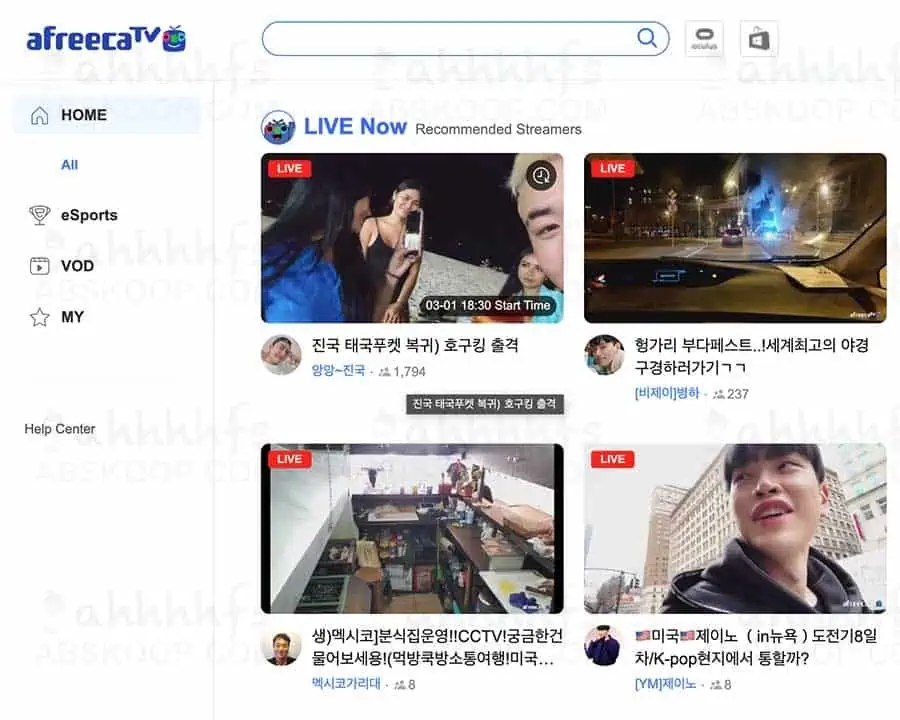Tap the search field at the top
Image resolution: width=900 pixels, height=720 pixels.
(x=448, y=39)
